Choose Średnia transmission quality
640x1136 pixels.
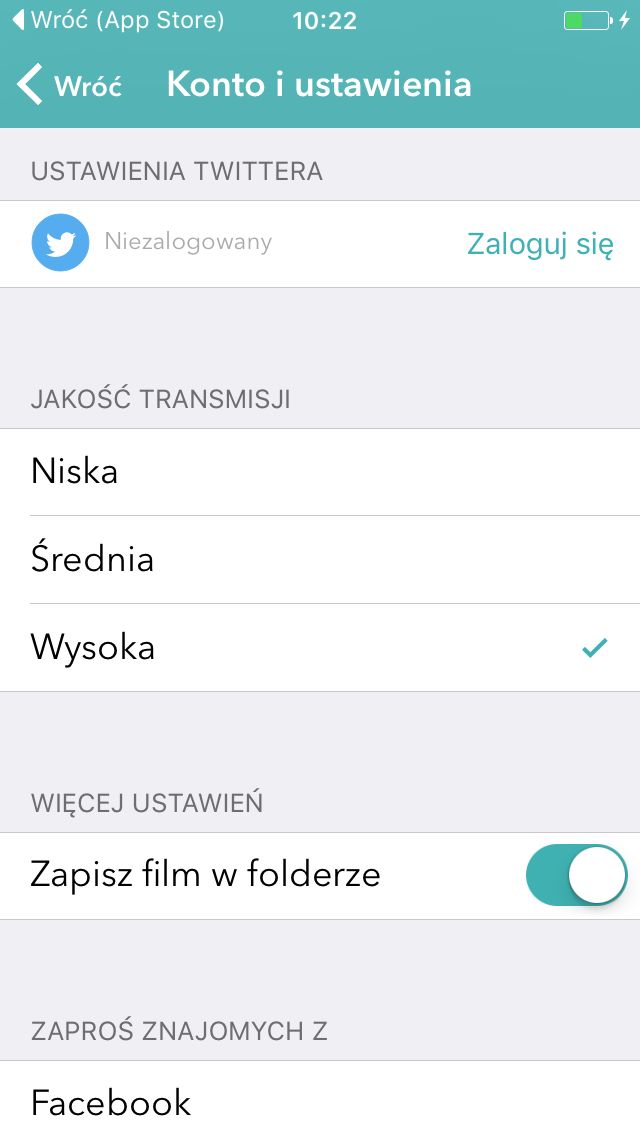[x=320, y=559]
